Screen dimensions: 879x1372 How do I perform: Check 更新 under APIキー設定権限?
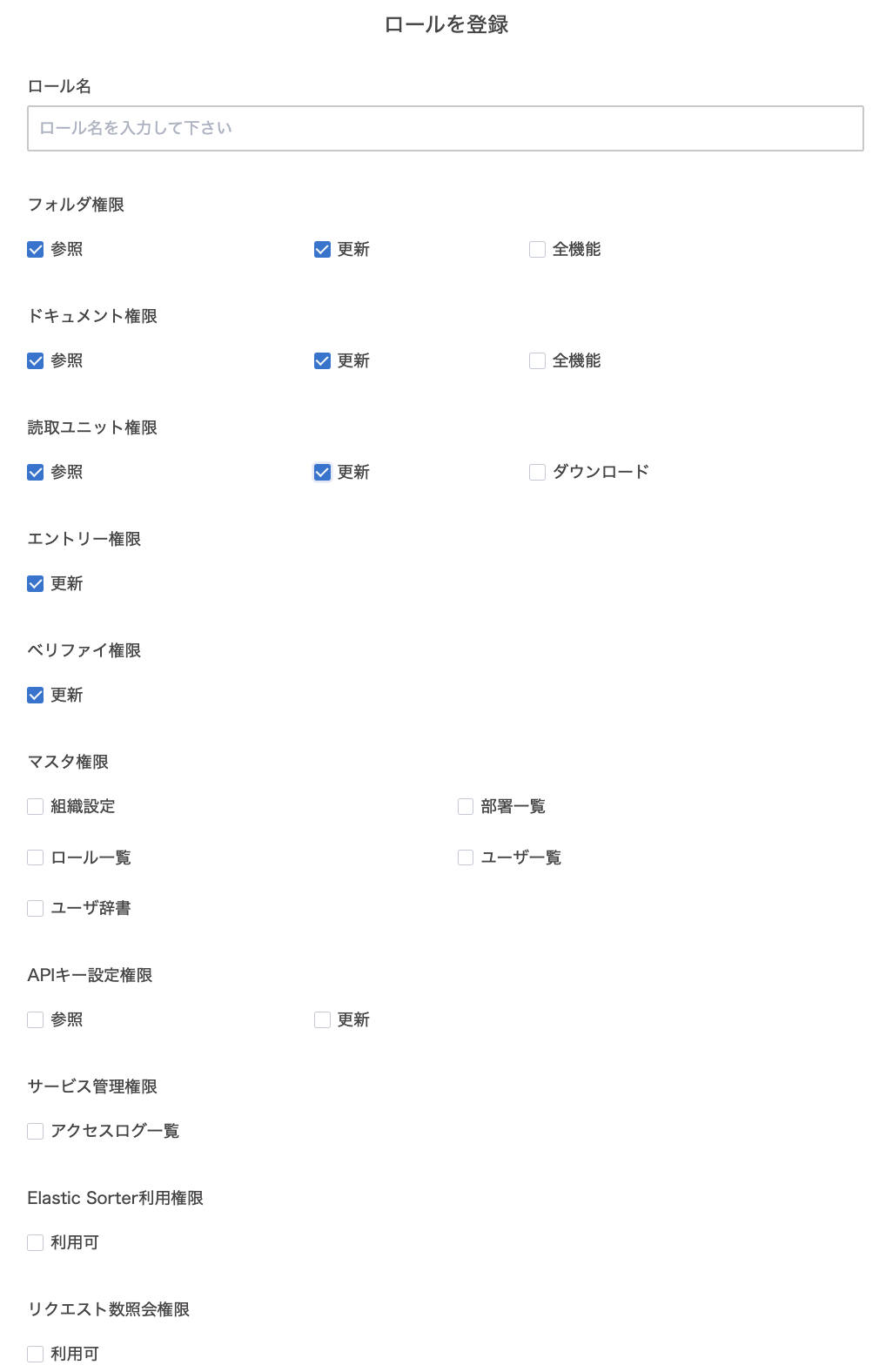tap(322, 1020)
